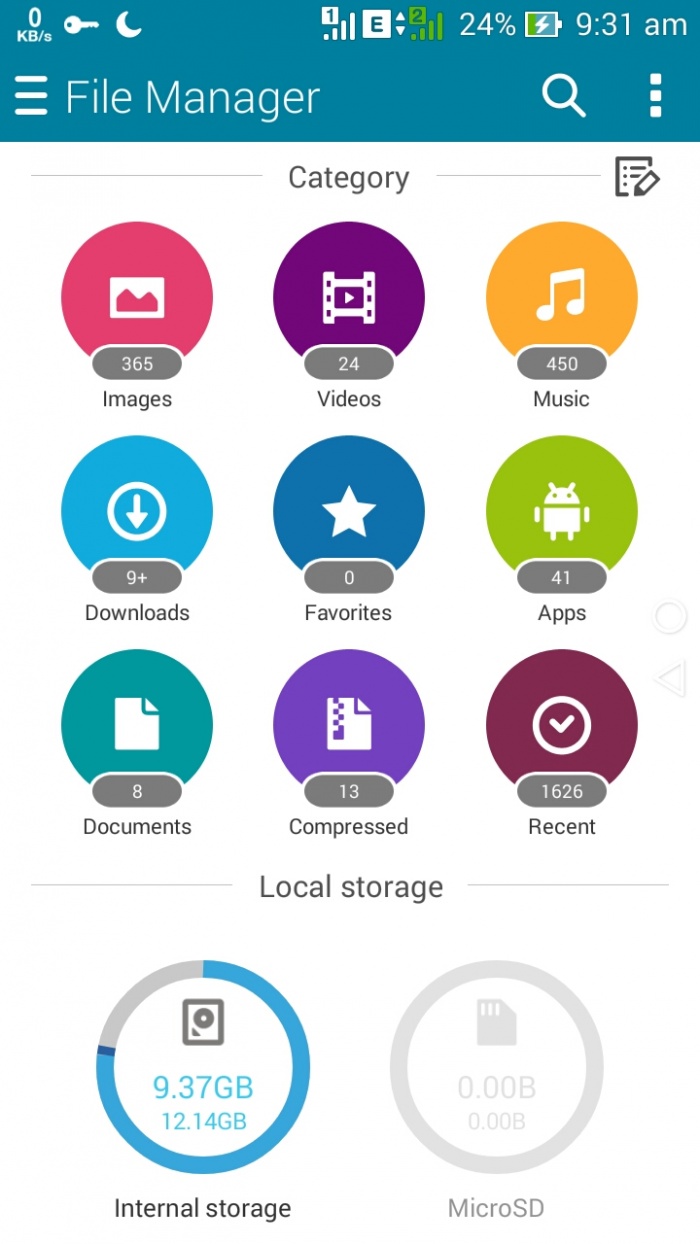Open the Images category
This screenshot has width=700, height=1244.
(137, 298)
